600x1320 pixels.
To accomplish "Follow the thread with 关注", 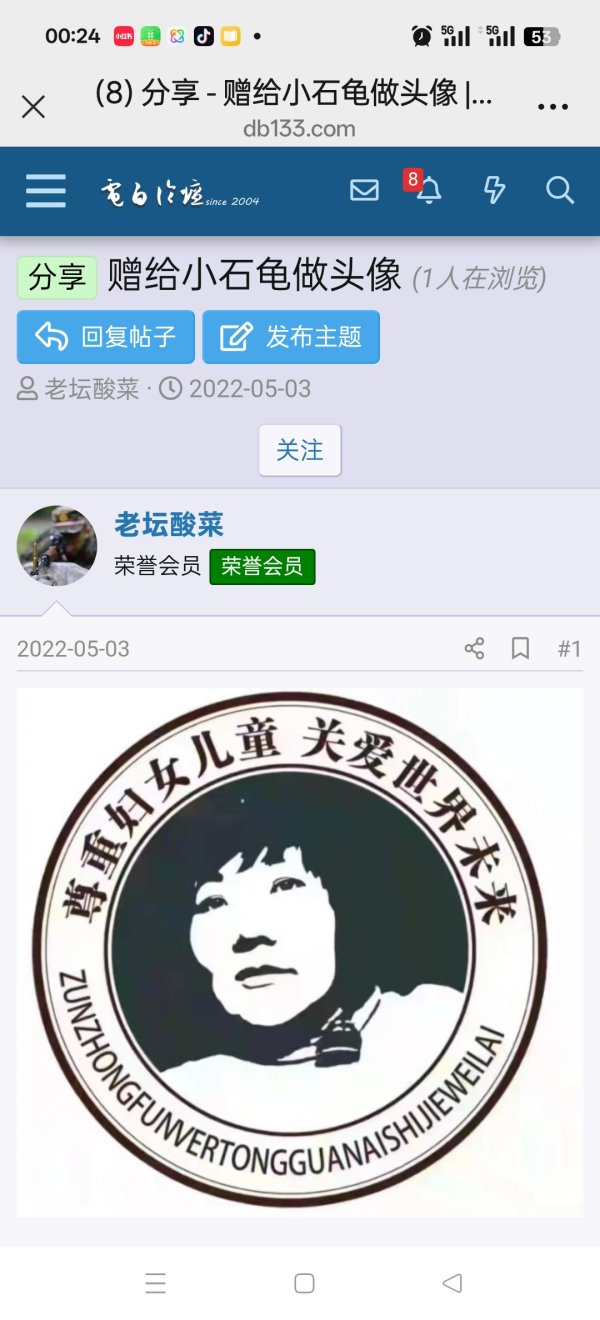I will pyautogui.click(x=300, y=451).
